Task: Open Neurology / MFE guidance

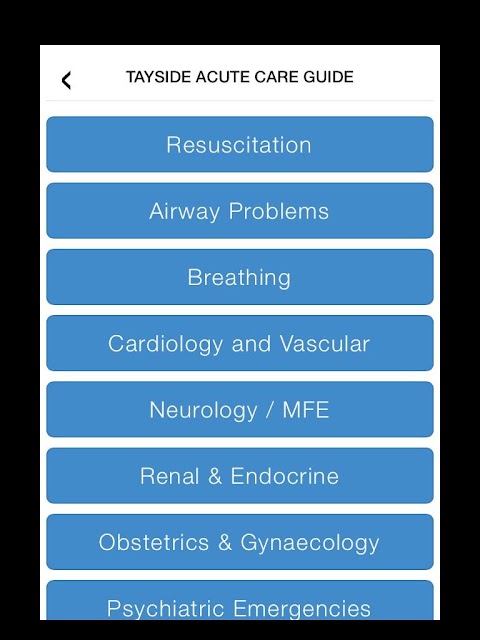Action: [x=240, y=409]
